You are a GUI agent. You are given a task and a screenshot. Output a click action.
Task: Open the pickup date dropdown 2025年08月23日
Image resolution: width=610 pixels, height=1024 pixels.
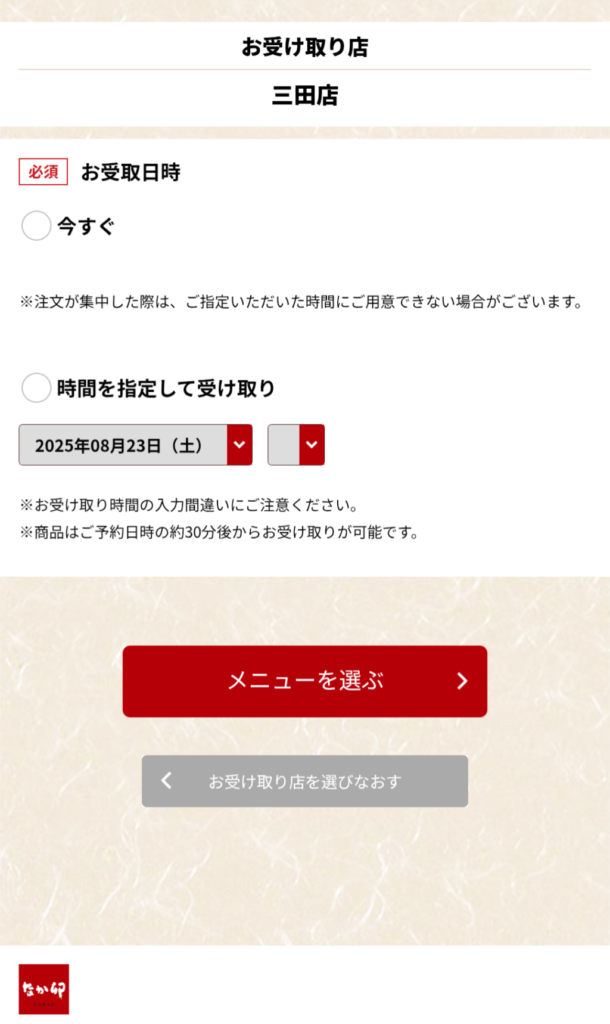pyautogui.click(x=135, y=445)
